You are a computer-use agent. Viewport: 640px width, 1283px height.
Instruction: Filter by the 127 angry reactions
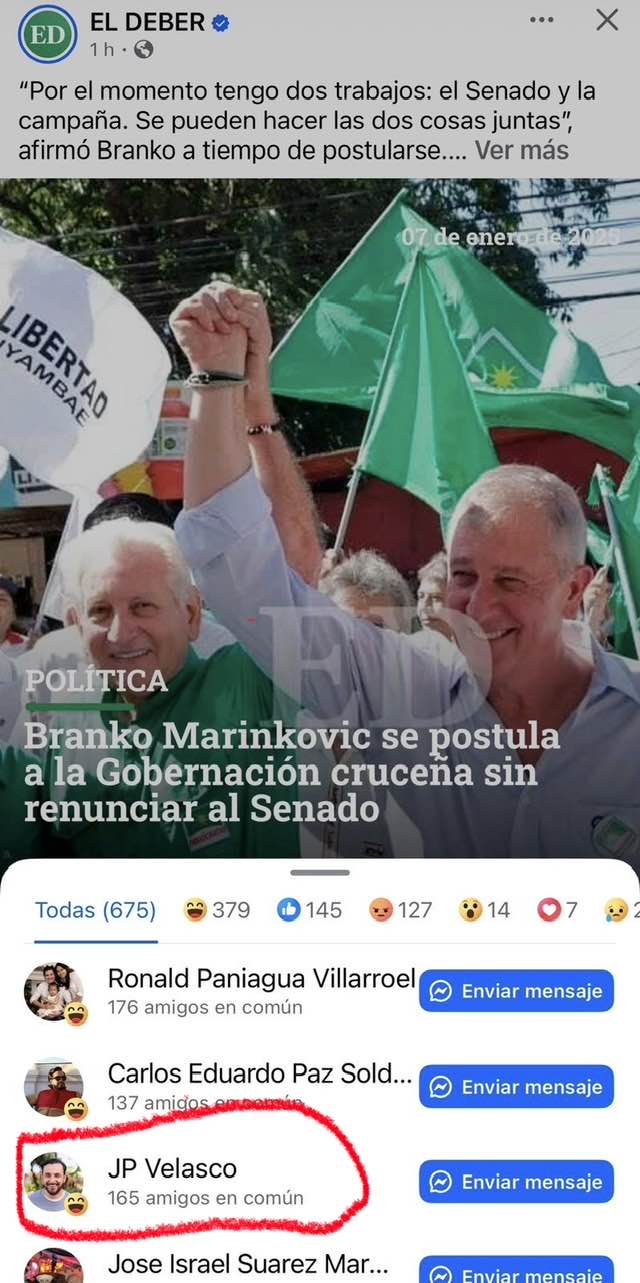[400, 910]
